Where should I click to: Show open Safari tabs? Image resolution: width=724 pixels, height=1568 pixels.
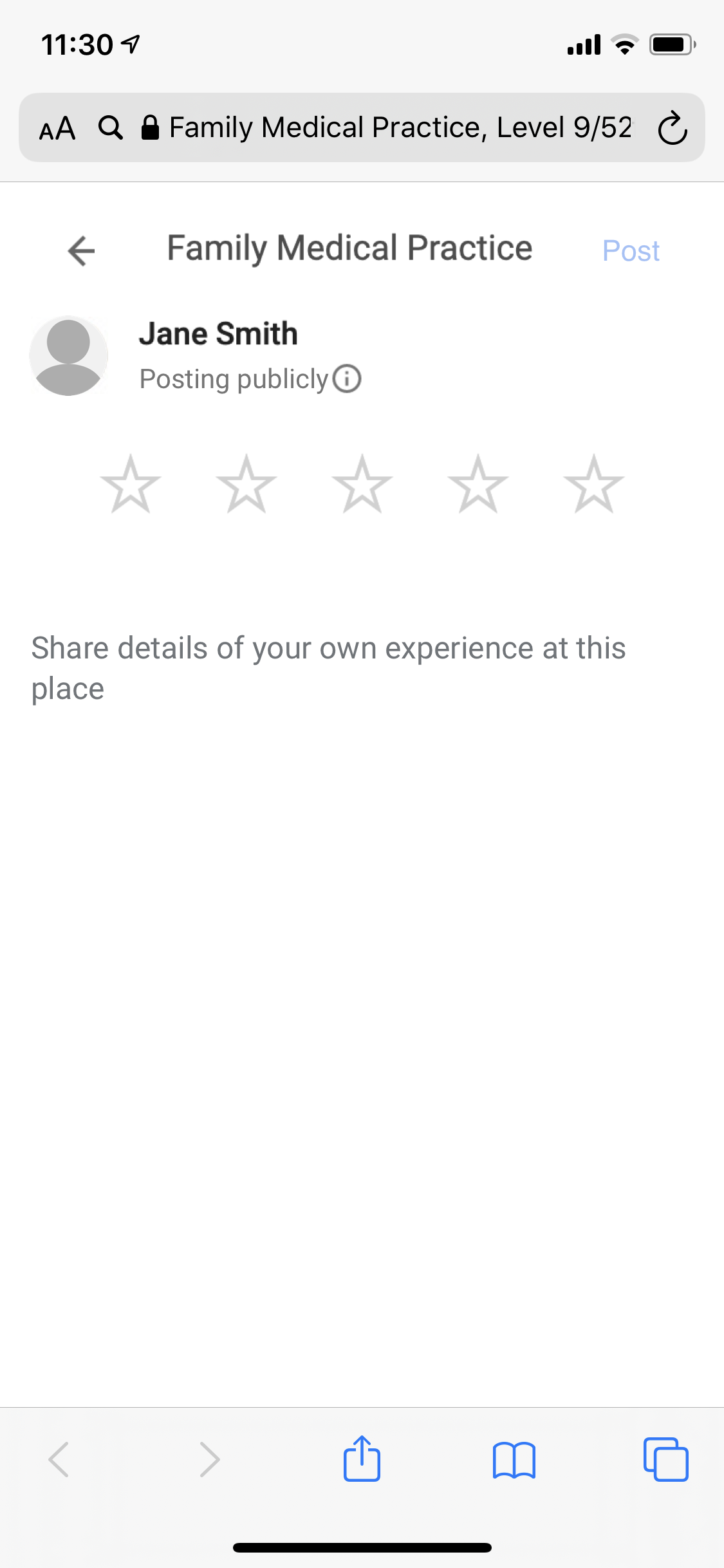click(x=665, y=1459)
